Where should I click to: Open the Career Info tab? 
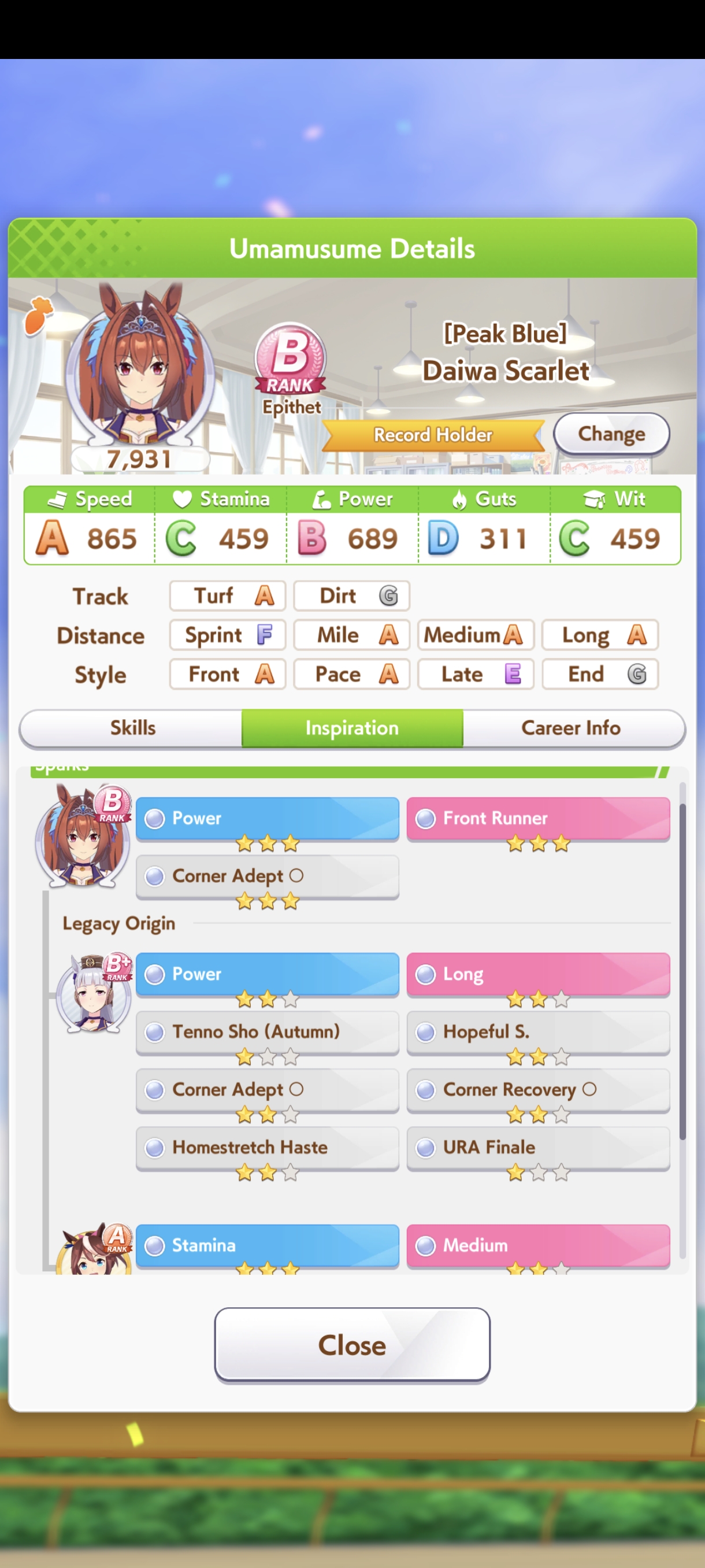click(571, 728)
